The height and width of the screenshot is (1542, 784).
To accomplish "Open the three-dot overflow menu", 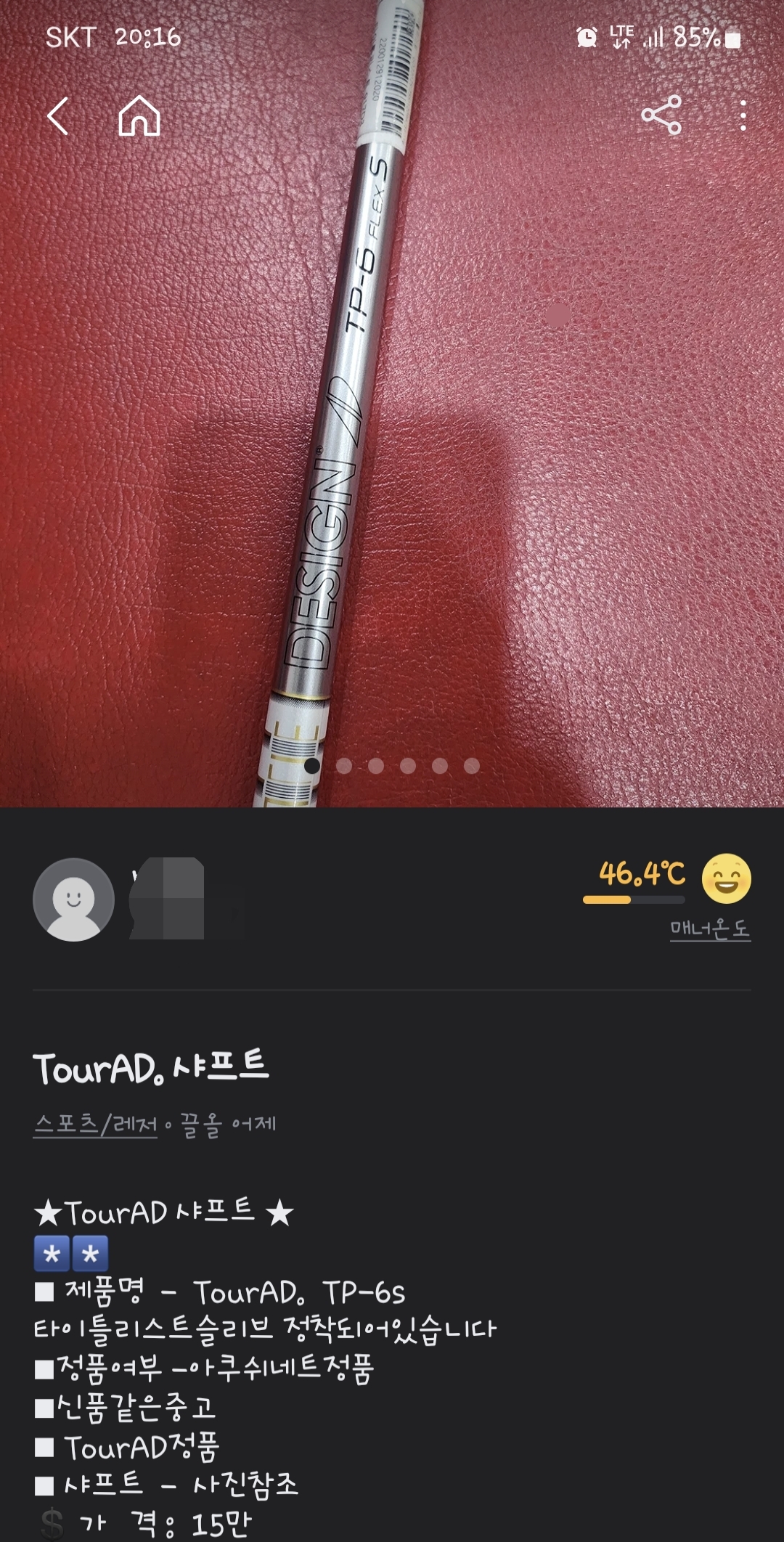I will tap(743, 116).
